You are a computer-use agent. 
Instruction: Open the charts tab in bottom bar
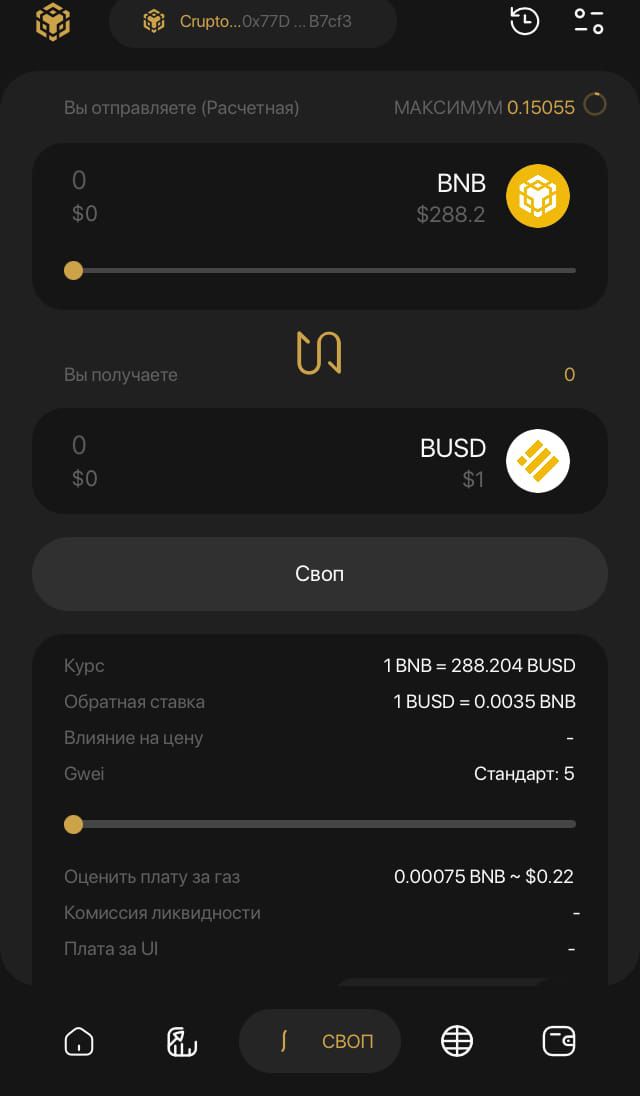tap(182, 1041)
